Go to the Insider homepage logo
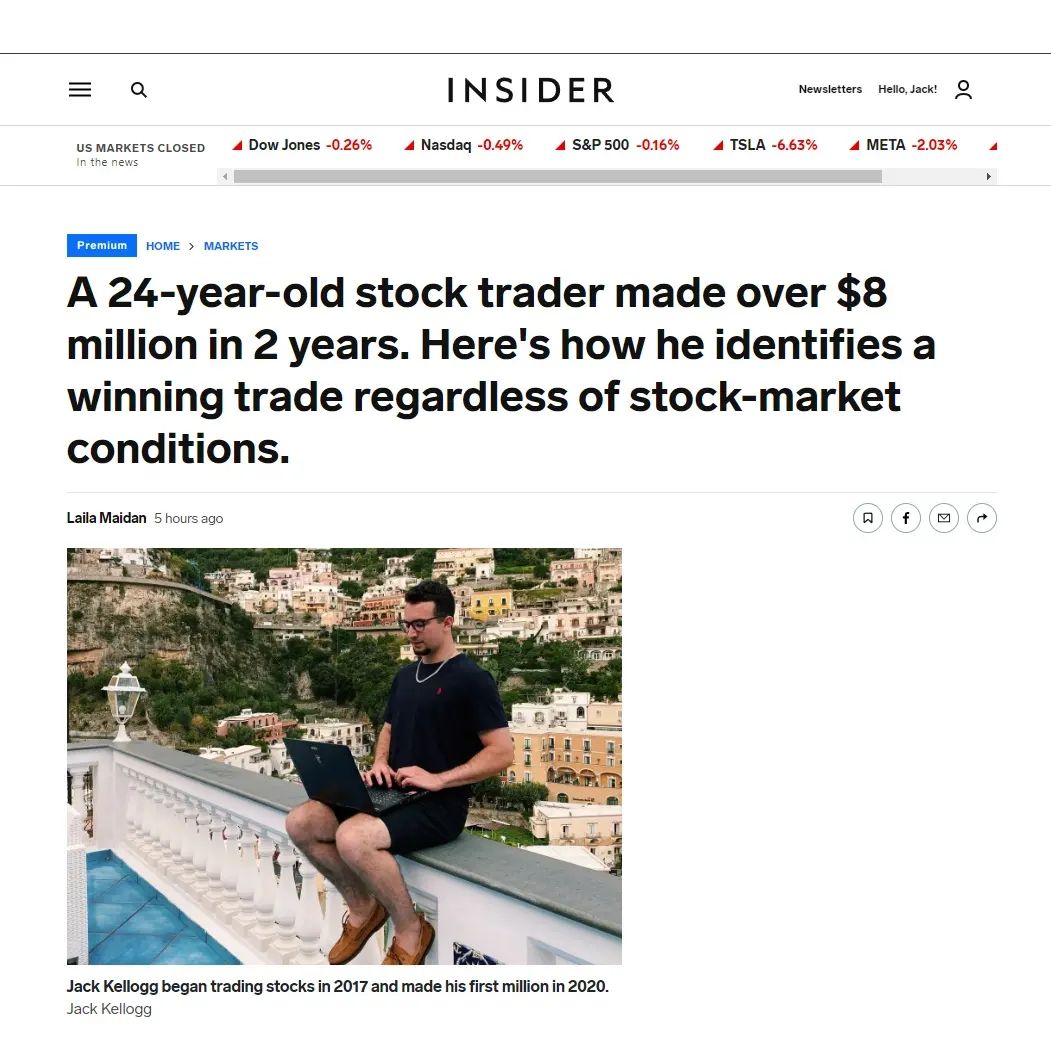The width and height of the screenshot is (1051, 1051). pyautogui.click(x=530, y=90)
